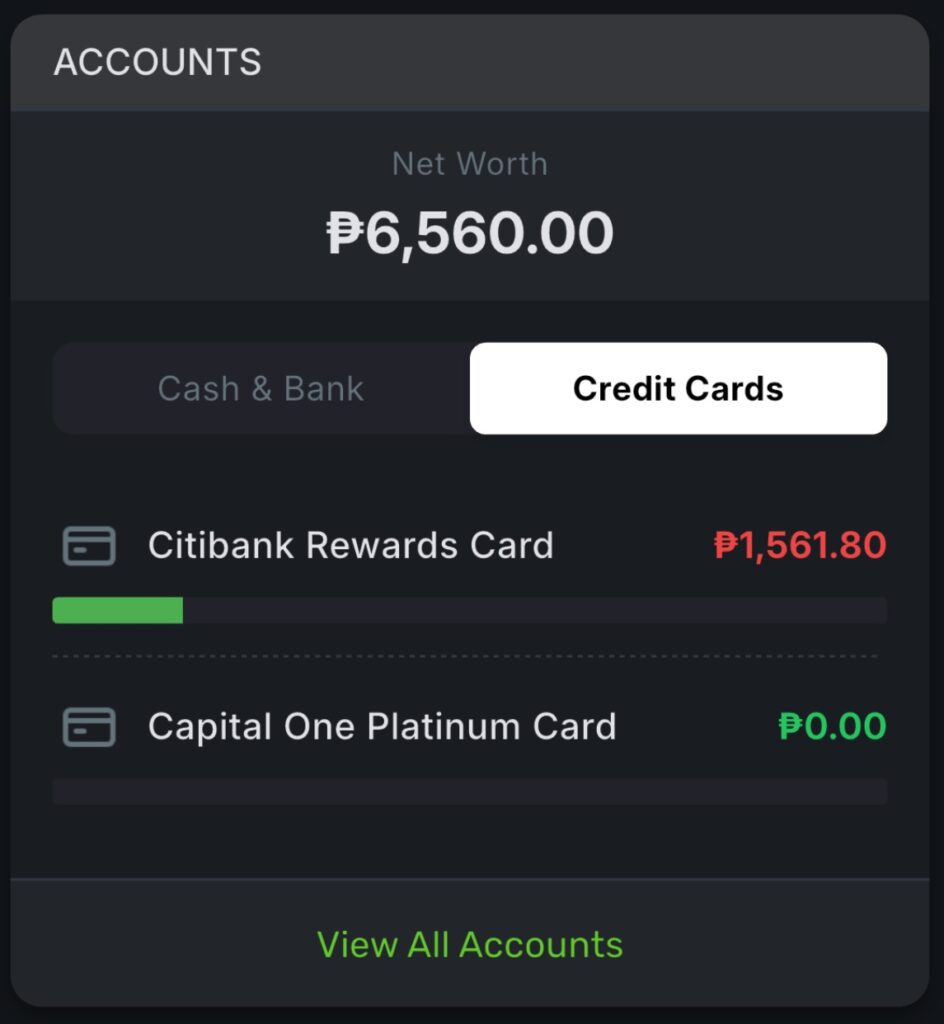Select the Credit Cards tab

pos(678,389)
